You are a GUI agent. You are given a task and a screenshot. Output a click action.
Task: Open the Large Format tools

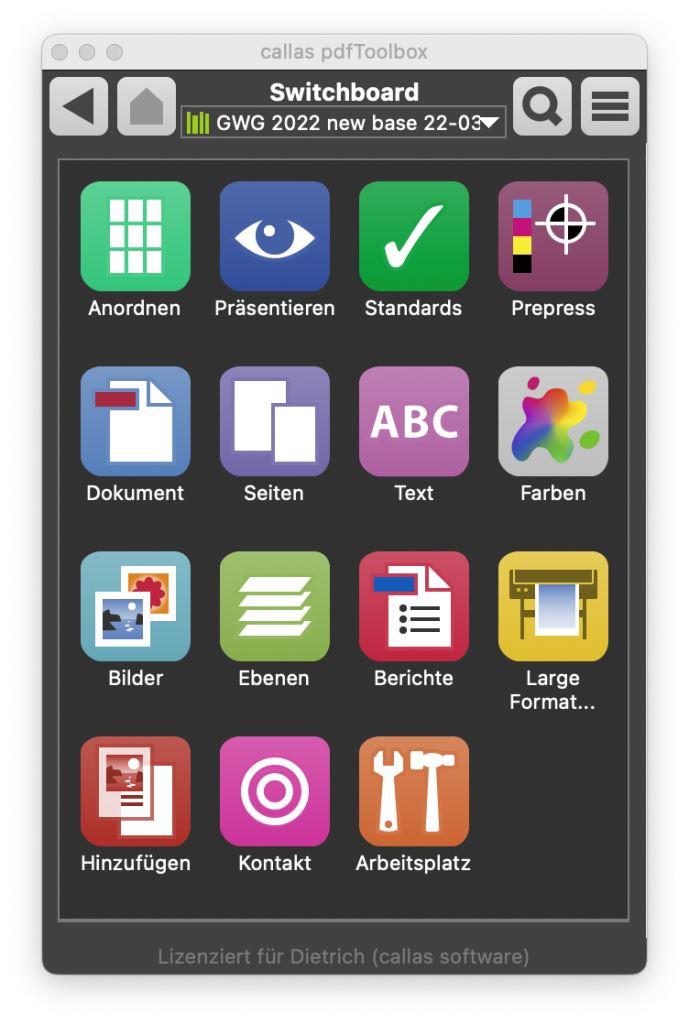(x=553, y=606)
